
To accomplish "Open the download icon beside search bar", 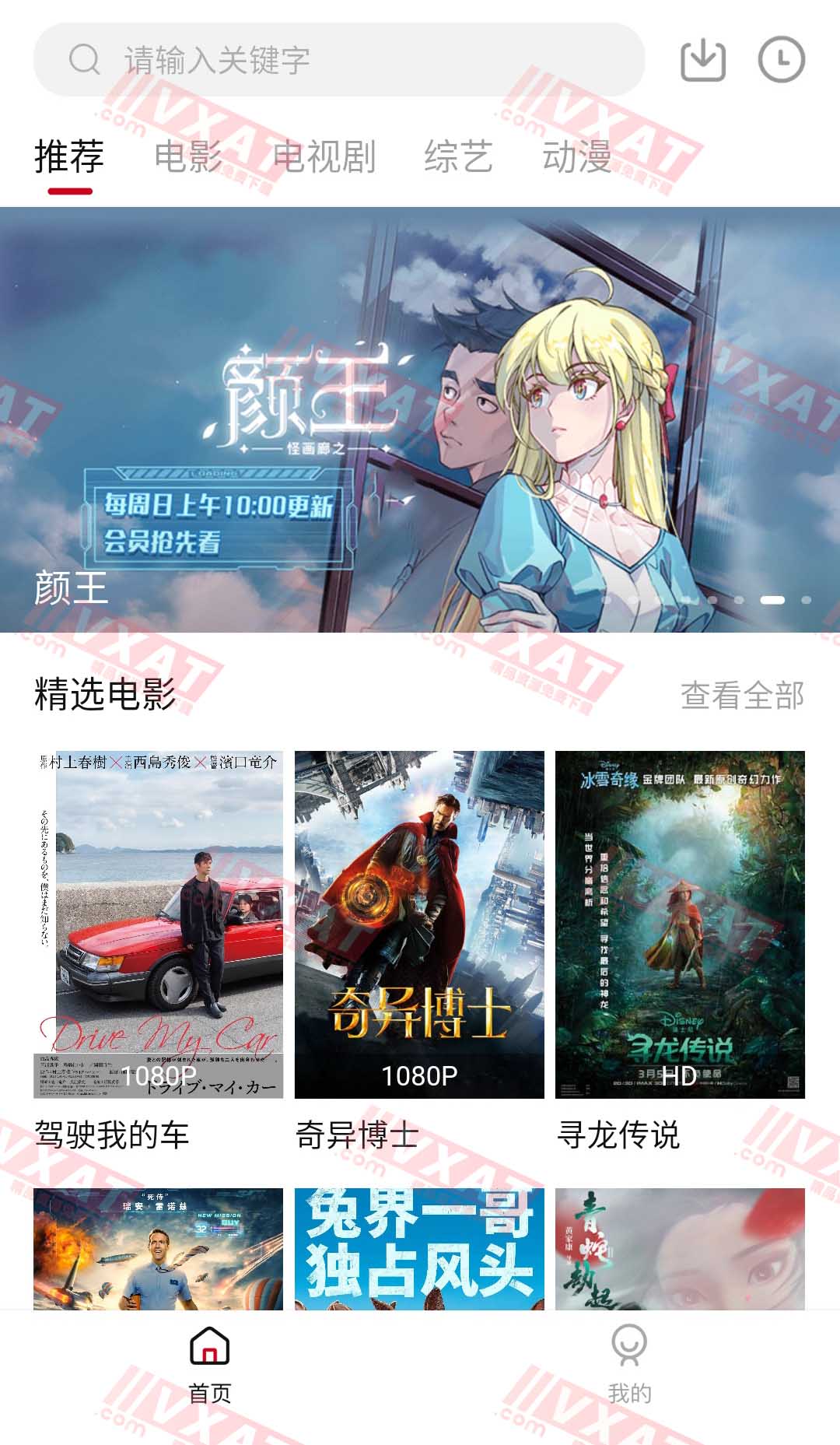I will tap(701, 58).
